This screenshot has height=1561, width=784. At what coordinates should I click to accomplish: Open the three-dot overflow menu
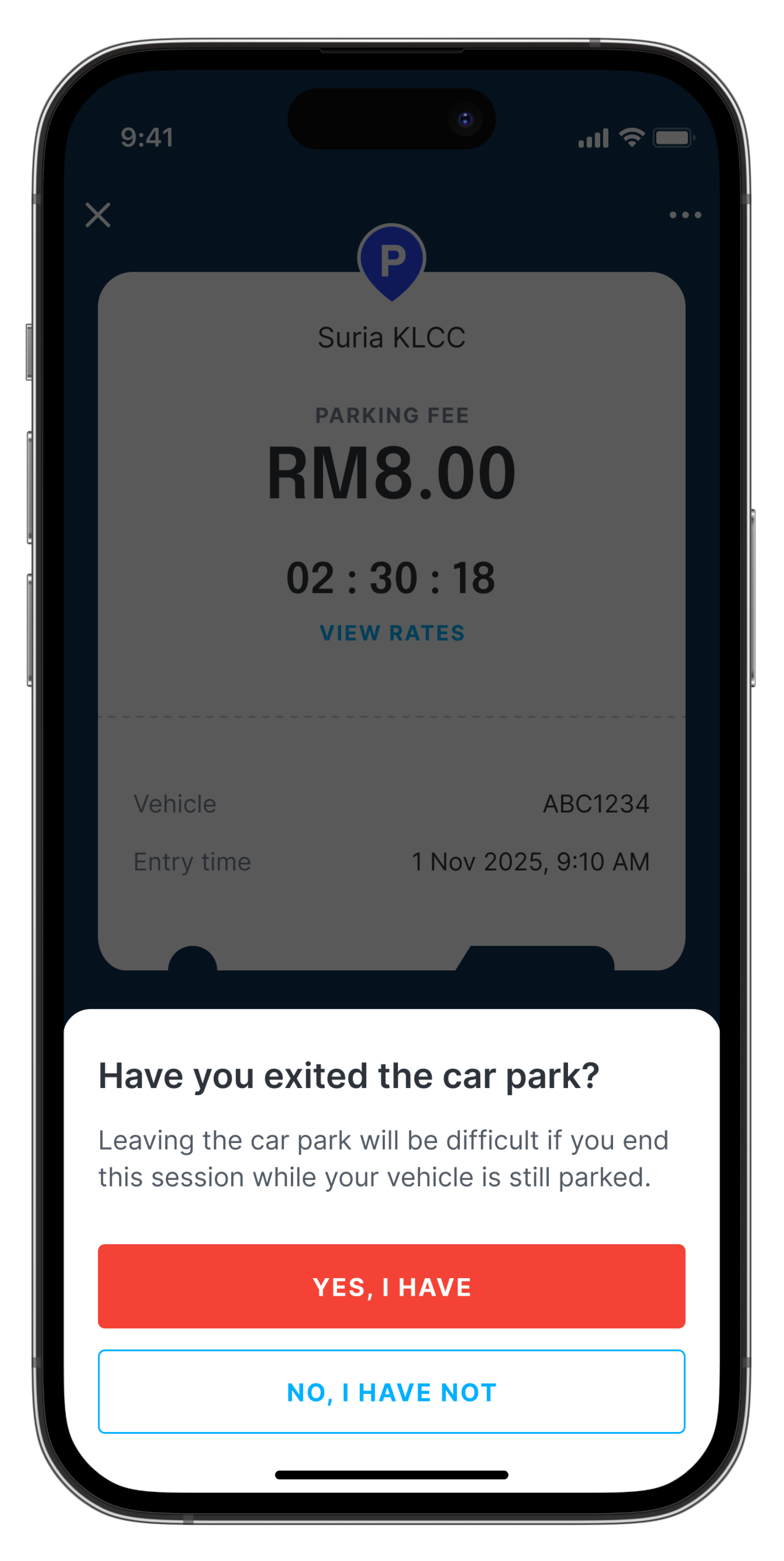coord(685,215)
